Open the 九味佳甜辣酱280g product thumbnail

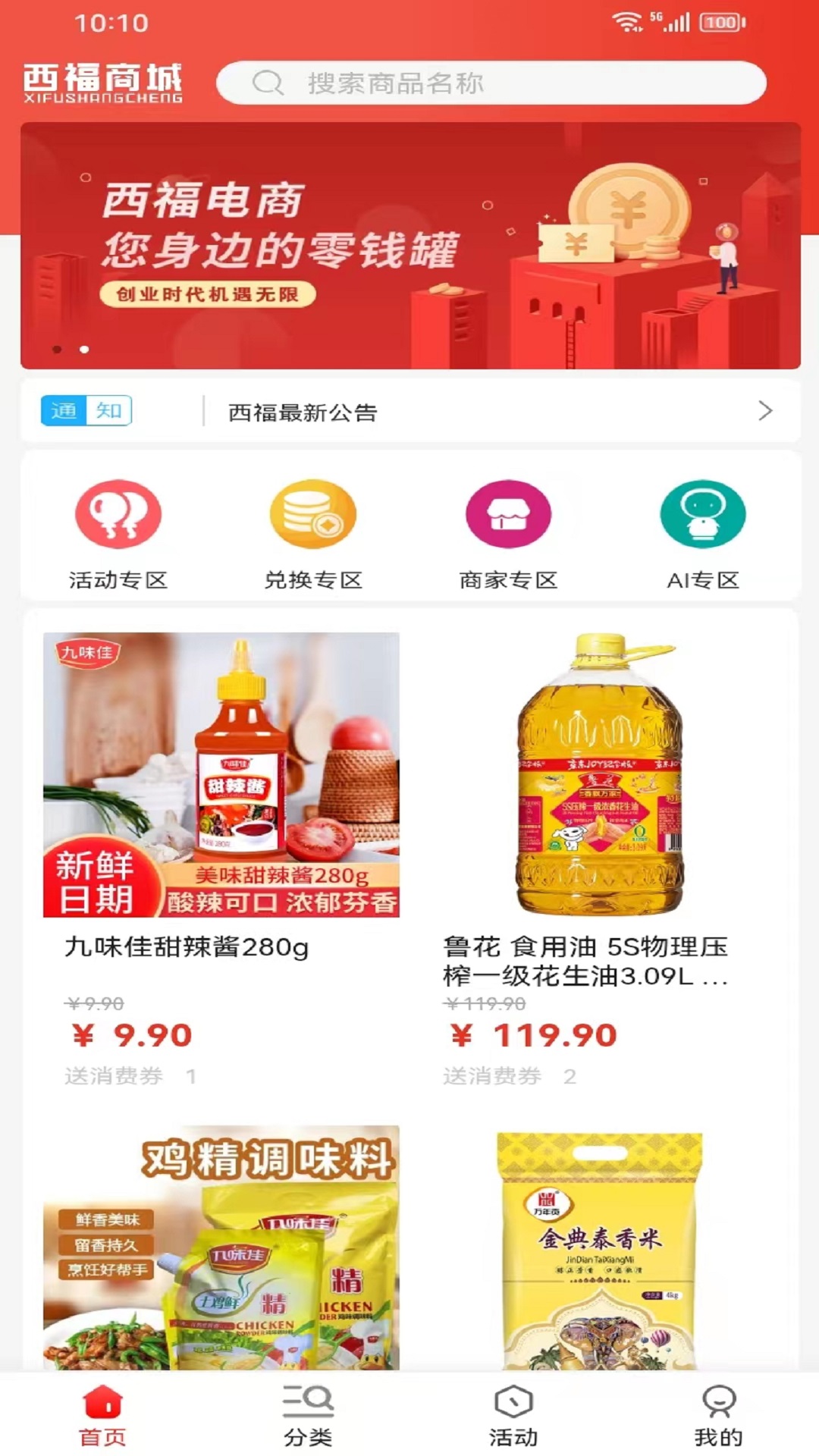pos(220,775)
